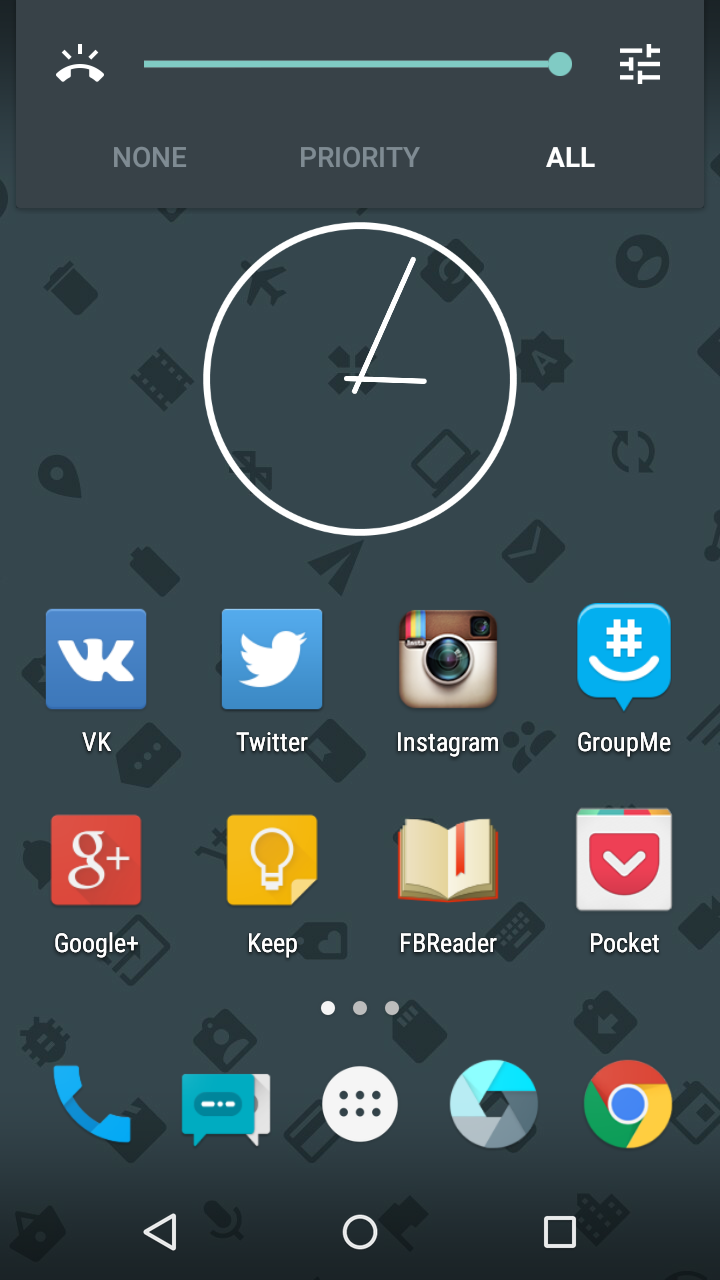Viewport: 720px width, 1280px height.
Task: Select the NONE interruptions mode
Action: [x=150, y=157]
